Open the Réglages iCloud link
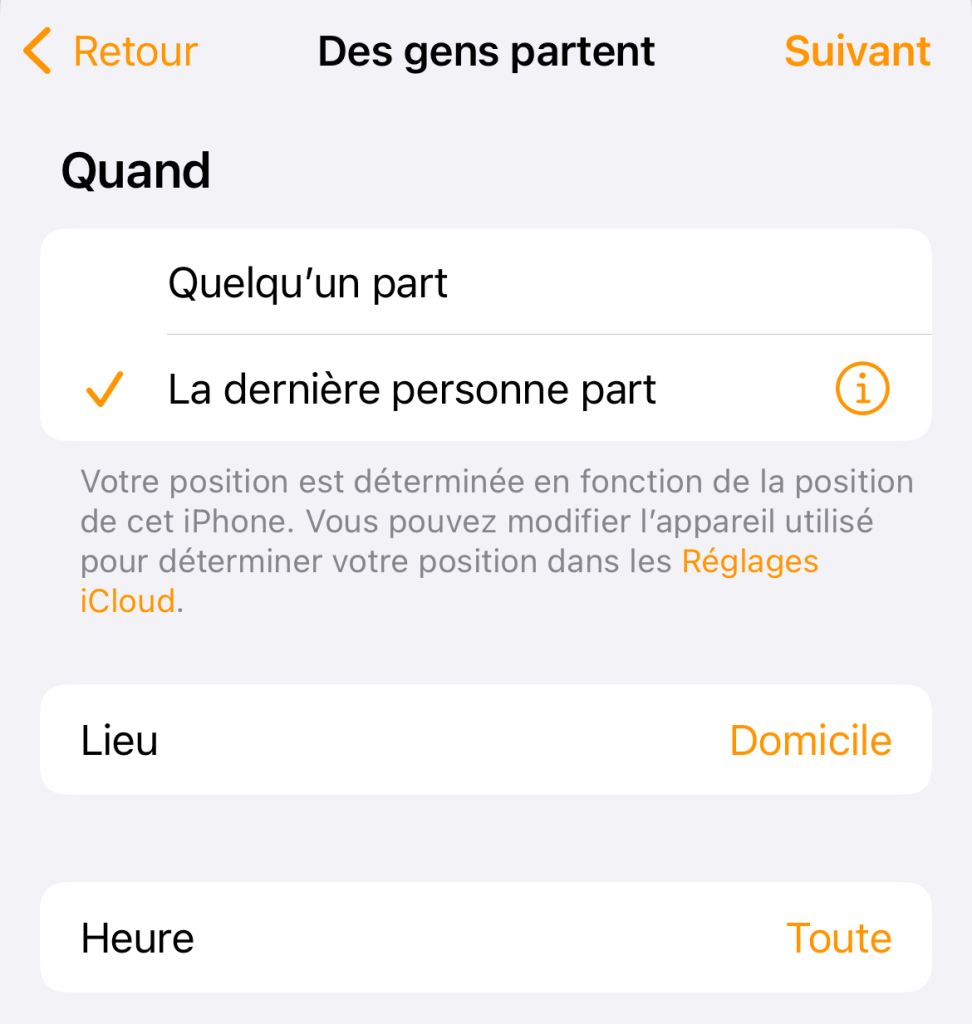This screenshot has height=1024, width=972. [749, 562]
